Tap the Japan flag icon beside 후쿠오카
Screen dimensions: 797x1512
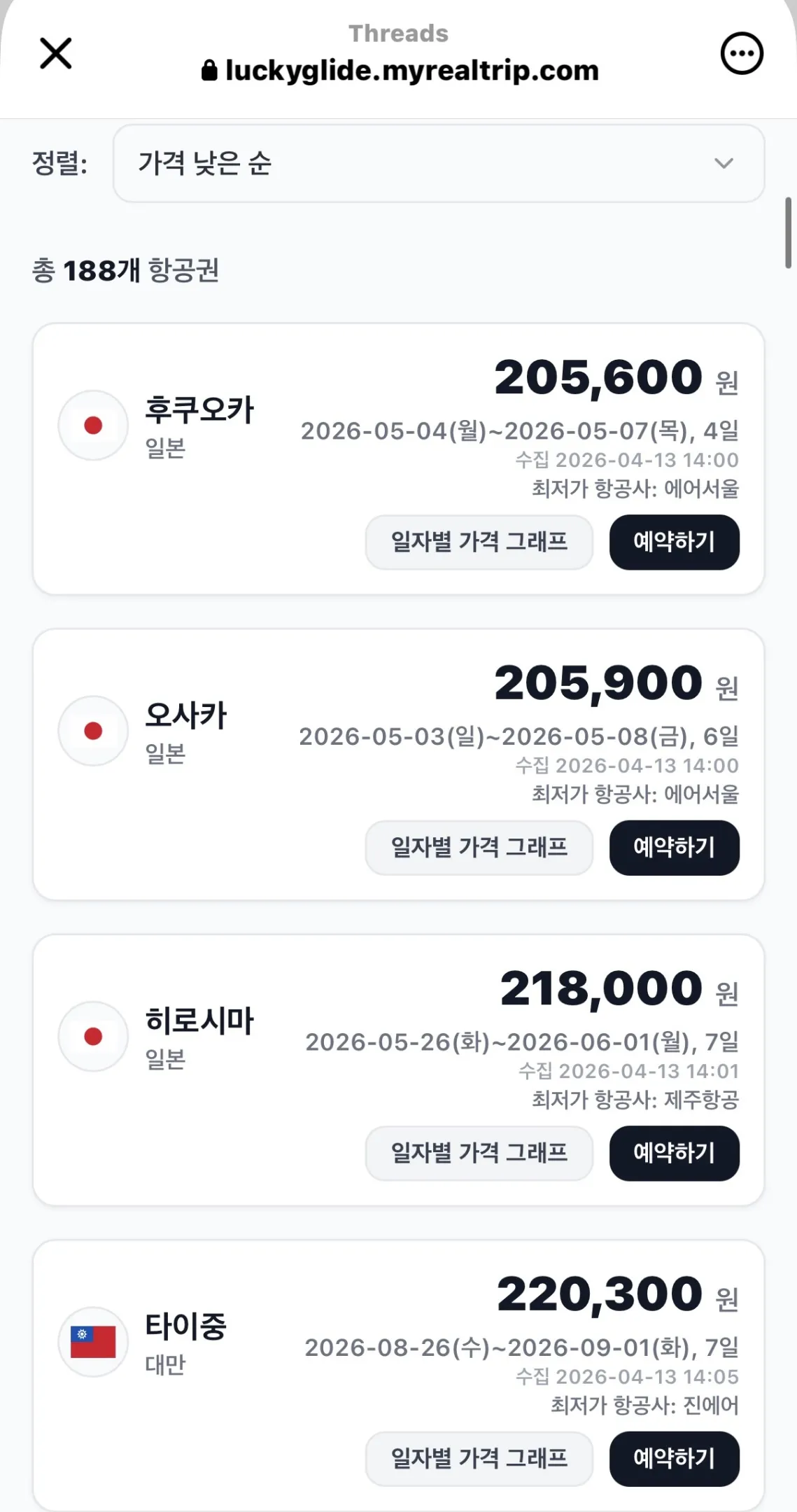click(93, 425)
